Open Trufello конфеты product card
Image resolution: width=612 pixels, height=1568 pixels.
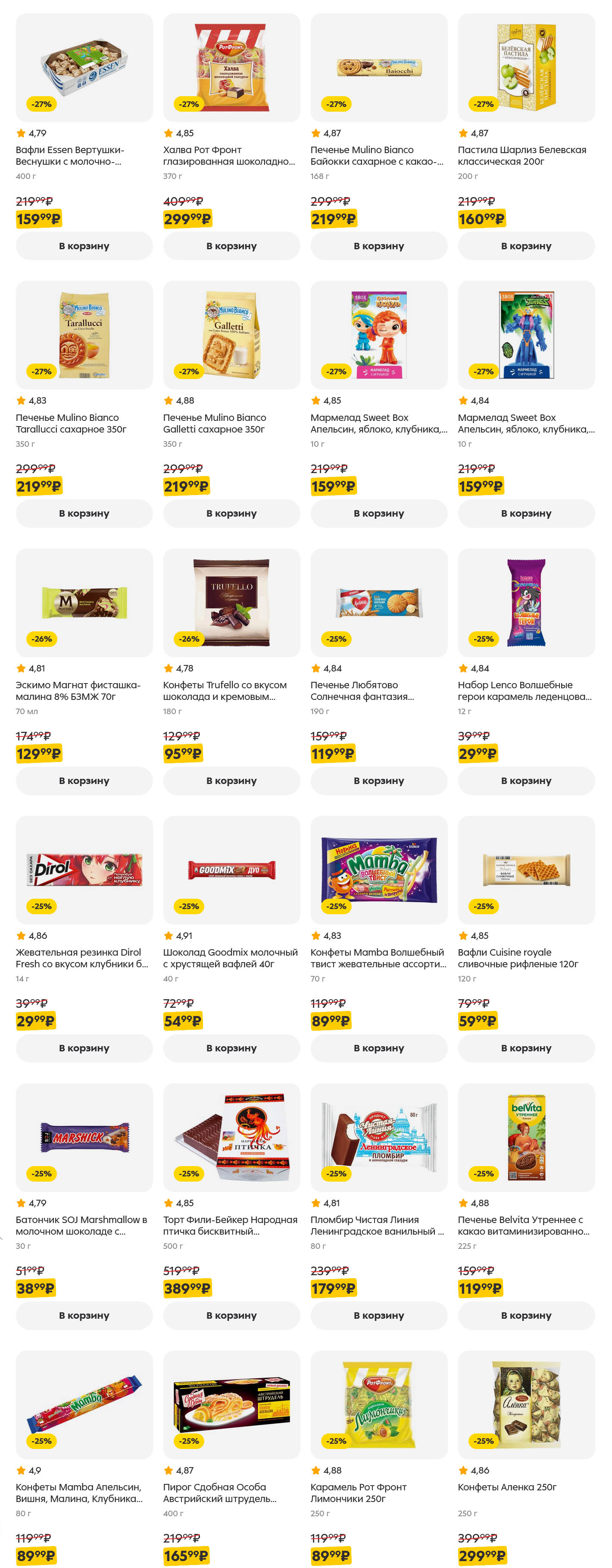[x=231, y=602]
